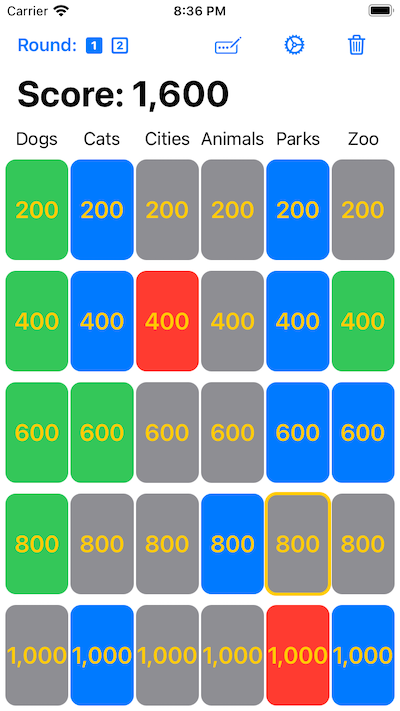
Task: Open the keyboard entry edit icon
Action: [228, 45]
